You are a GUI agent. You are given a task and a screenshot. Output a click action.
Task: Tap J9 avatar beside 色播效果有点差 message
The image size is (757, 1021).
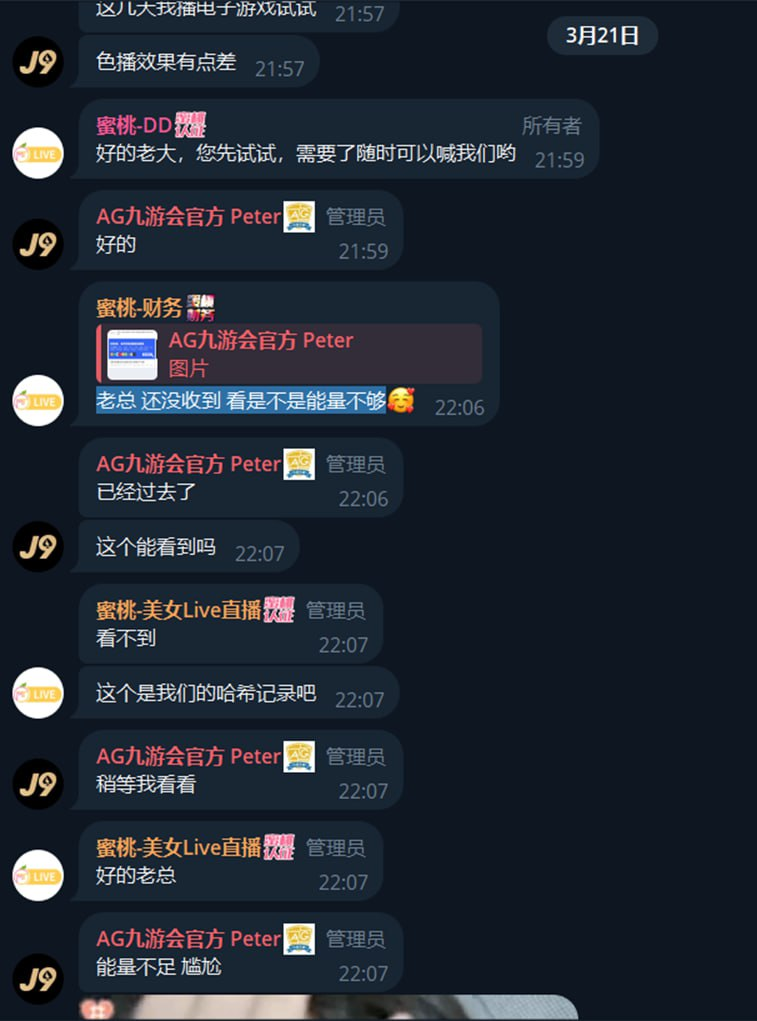click(x=38, y=62)
